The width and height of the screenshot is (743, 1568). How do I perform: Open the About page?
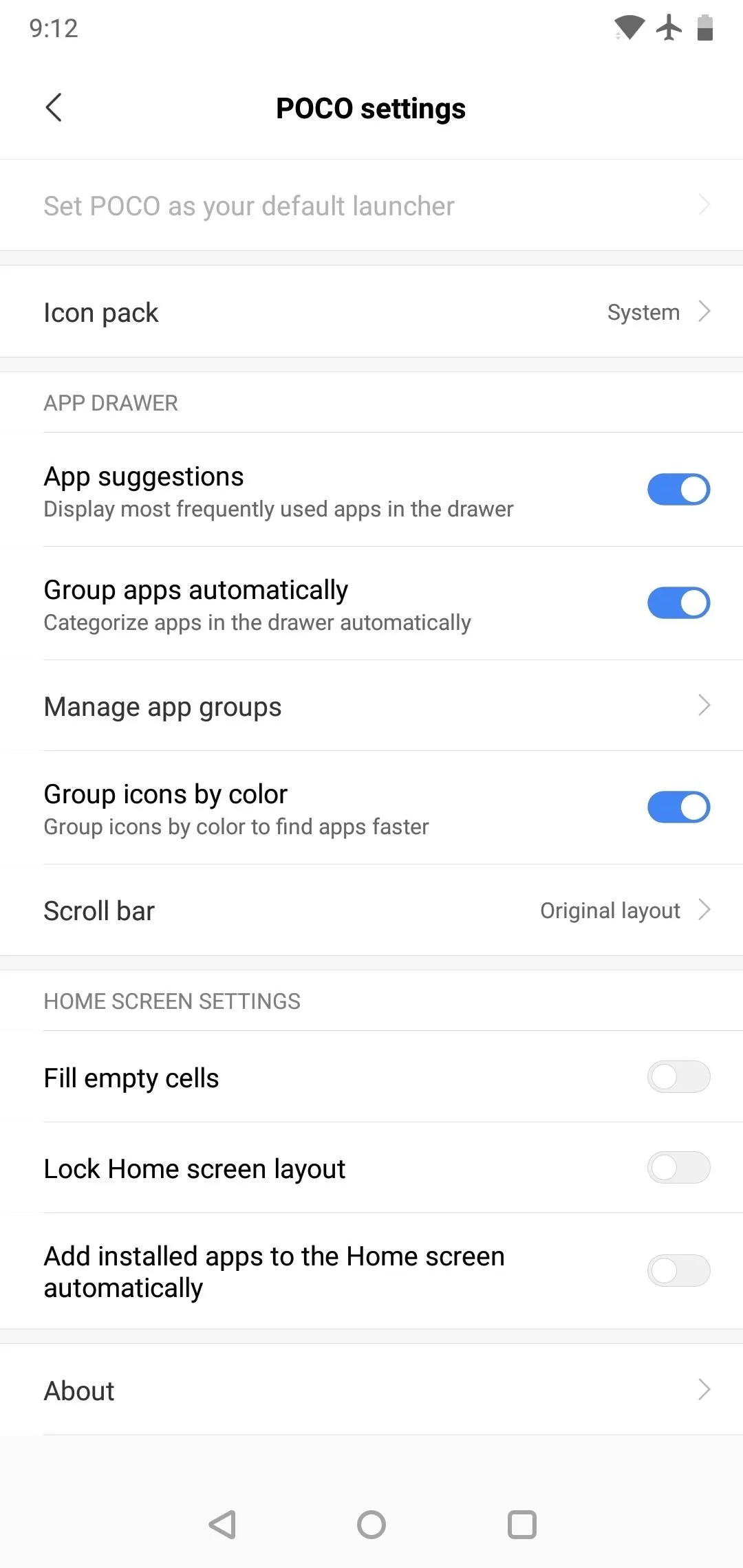(371, 1390)
